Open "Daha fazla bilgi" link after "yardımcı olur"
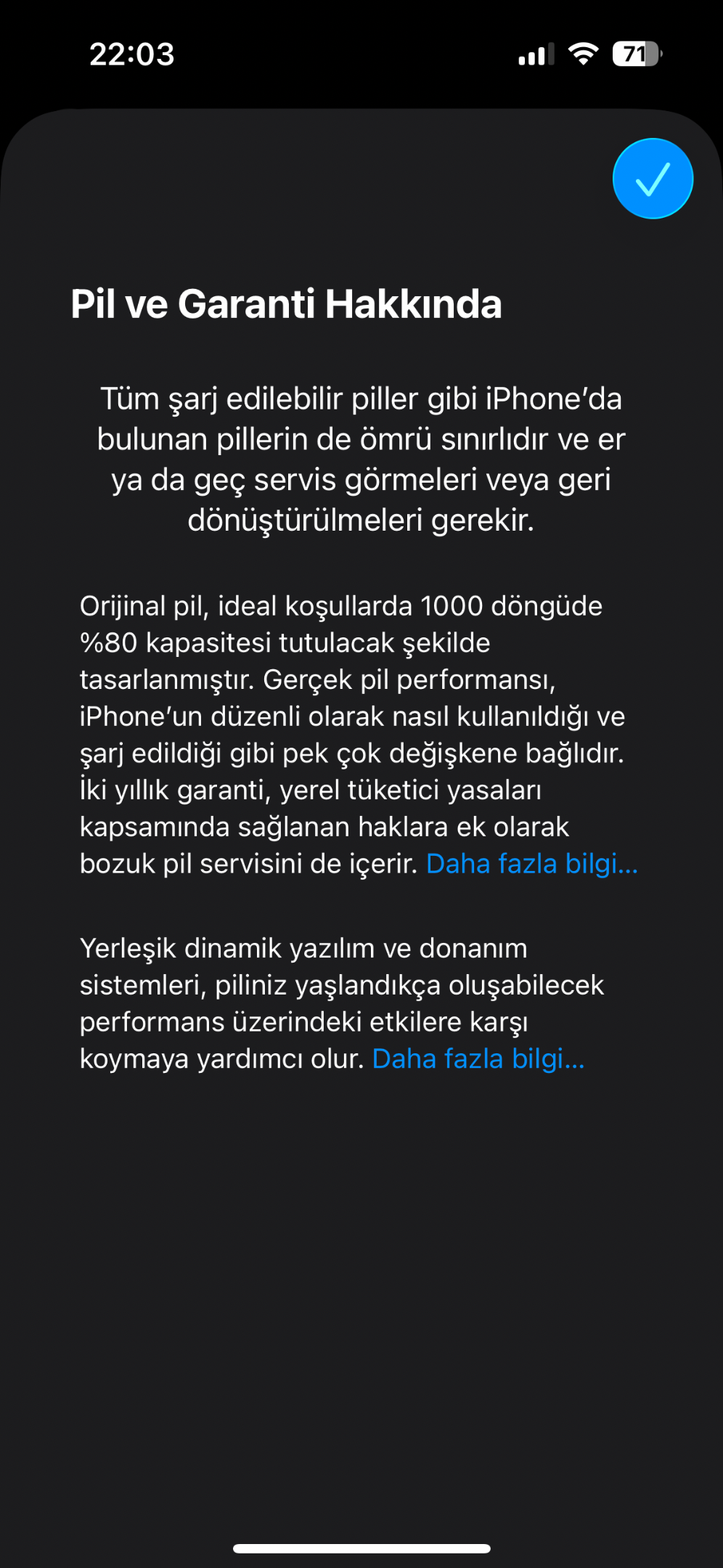Image resolution: width=723 pixels, height=1568 pixels. point(478,1059)
